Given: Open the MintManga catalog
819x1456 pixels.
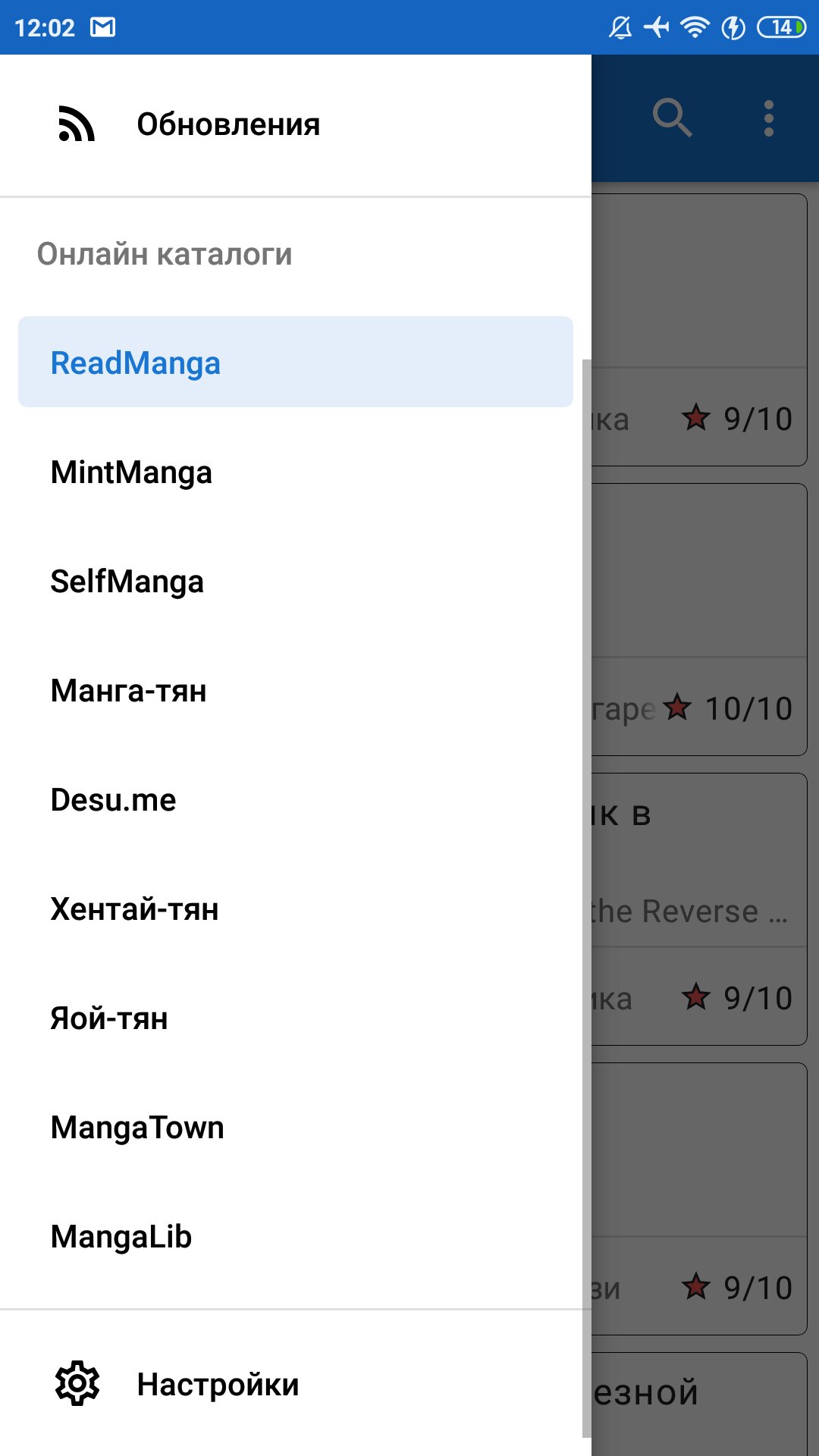Looking at the screenshot, I should click(296, 472).
